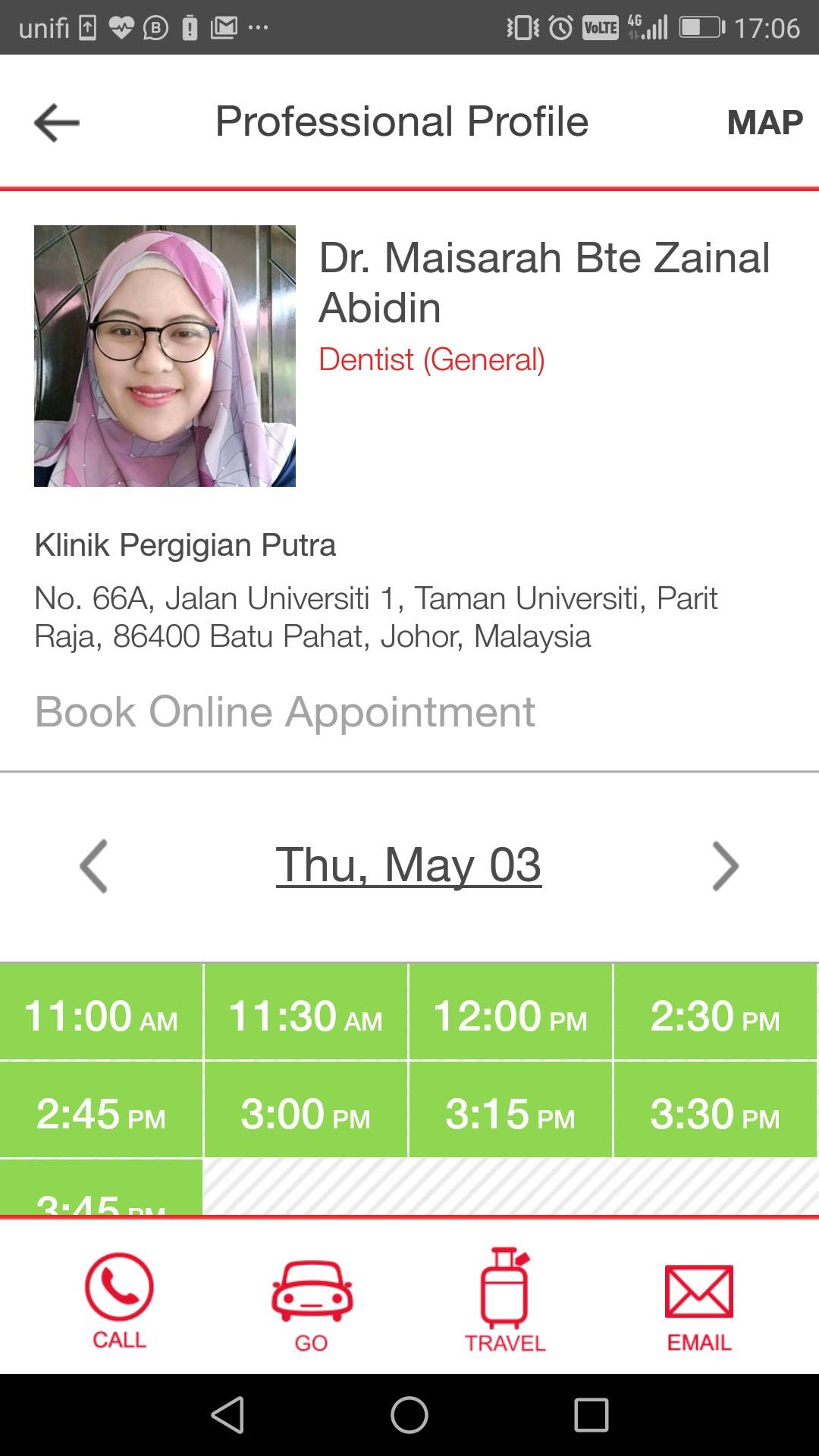Book the 3:15 PM slot

510,1109
